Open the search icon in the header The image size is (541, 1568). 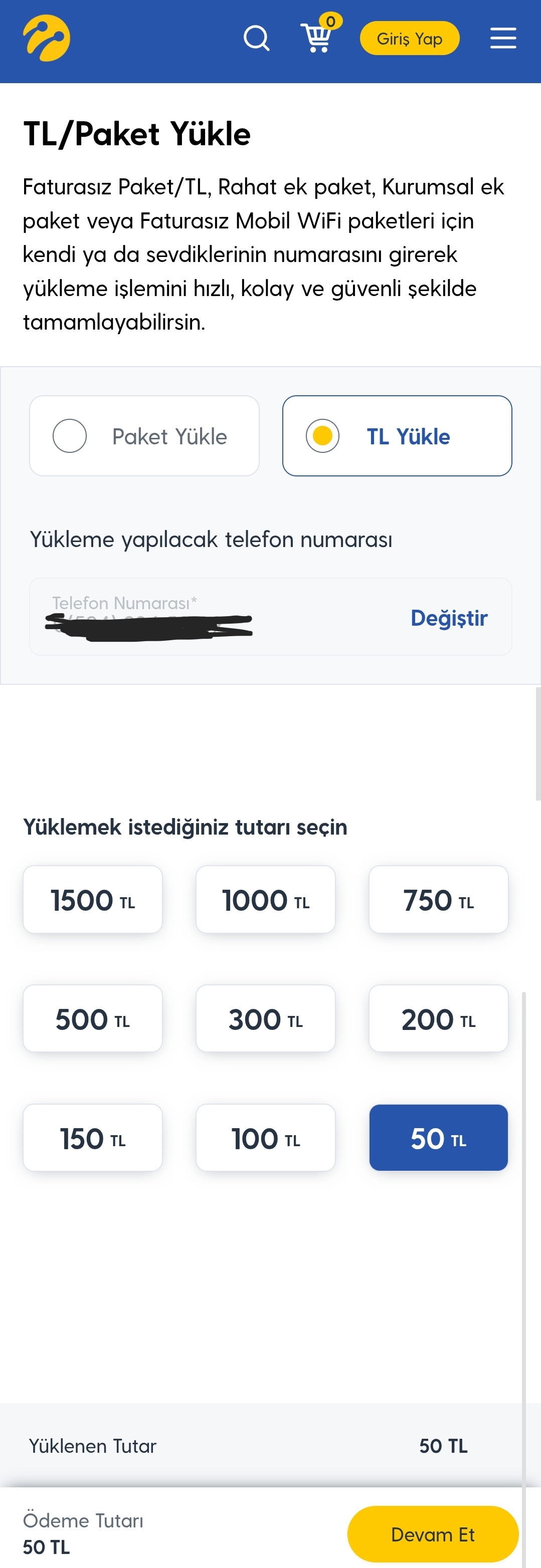point(257,39)
